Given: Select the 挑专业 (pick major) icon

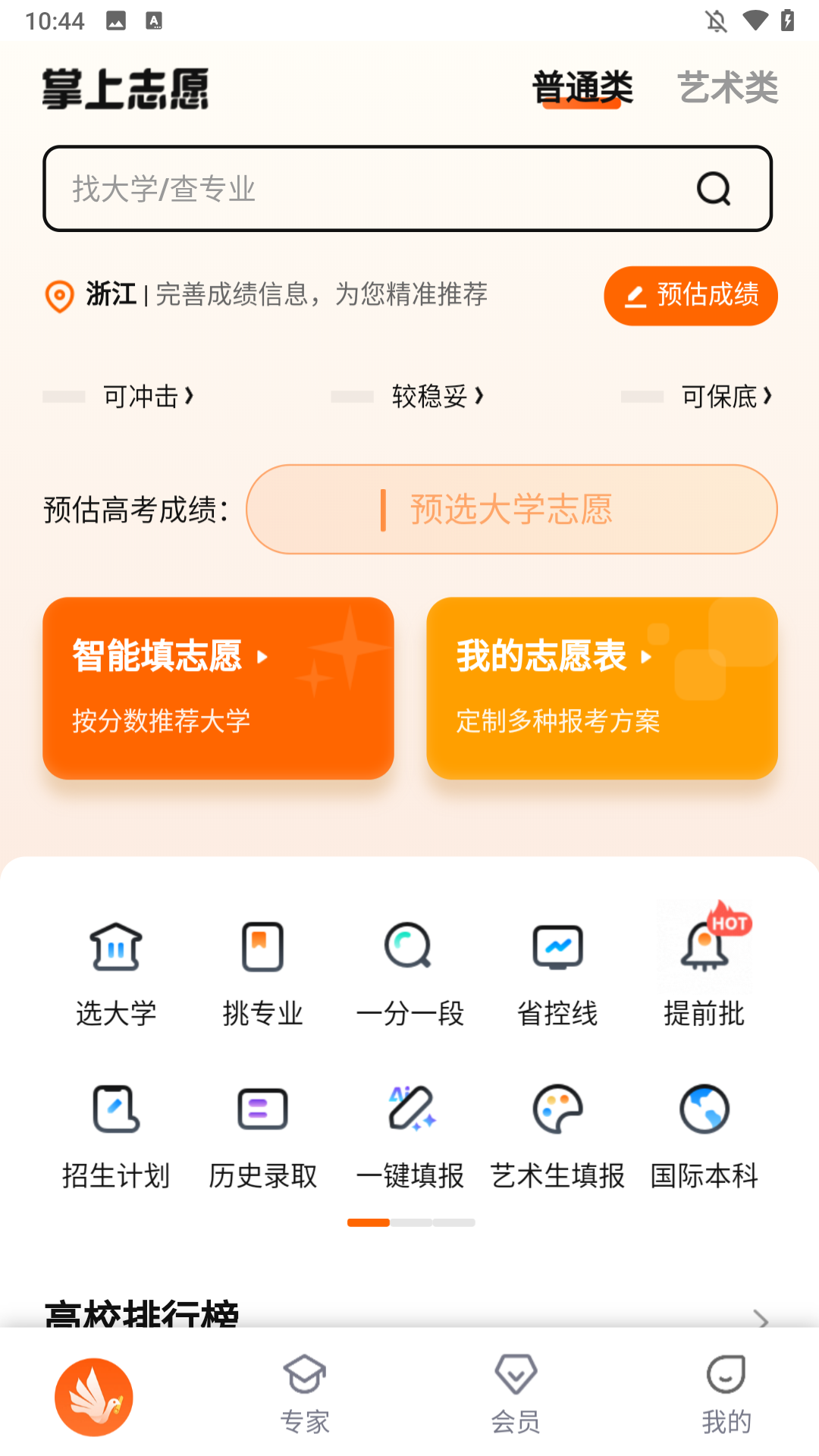Looking at the screenshot, I should coord(262,971).
